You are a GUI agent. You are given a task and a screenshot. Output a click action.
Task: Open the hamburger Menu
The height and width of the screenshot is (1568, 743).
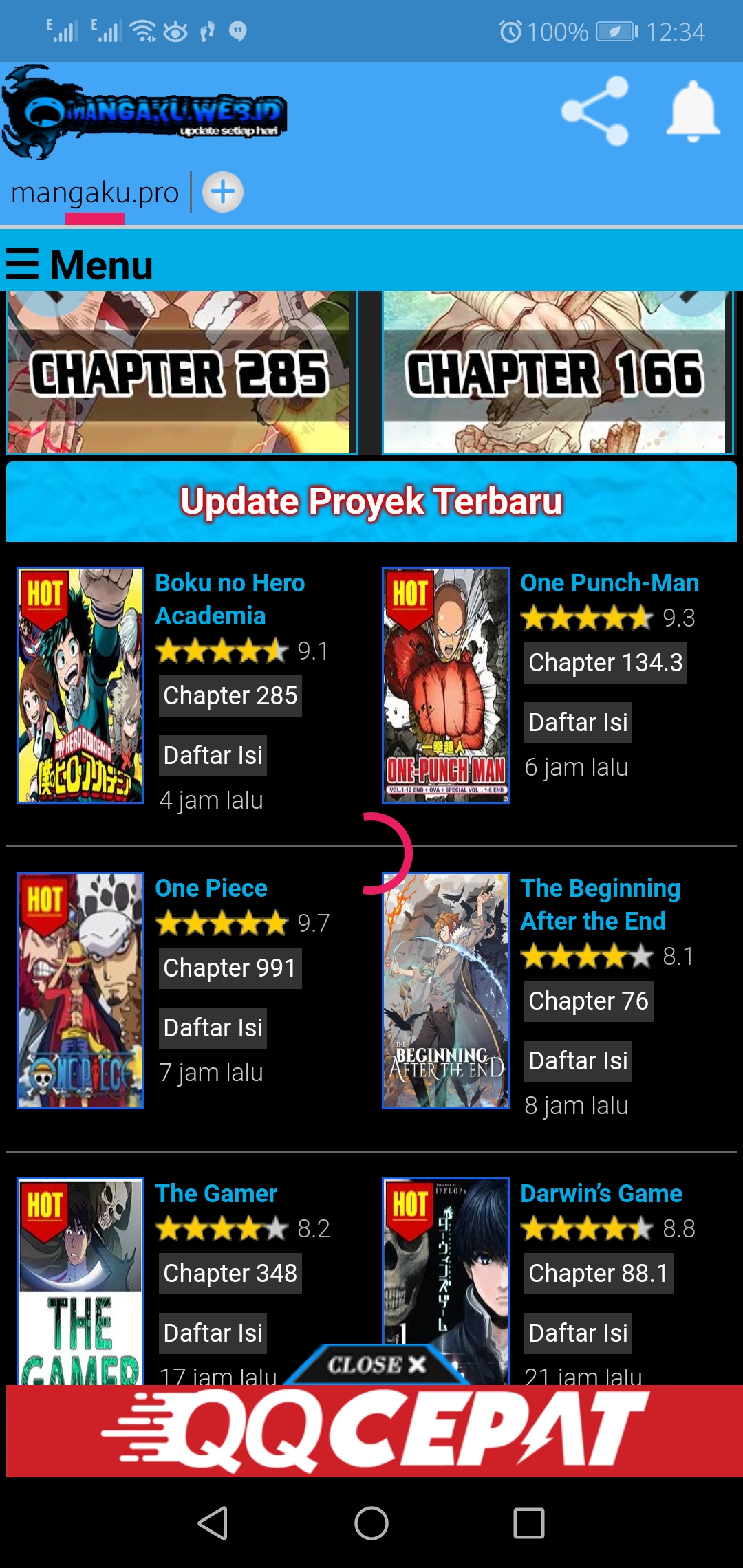[79, 265]
